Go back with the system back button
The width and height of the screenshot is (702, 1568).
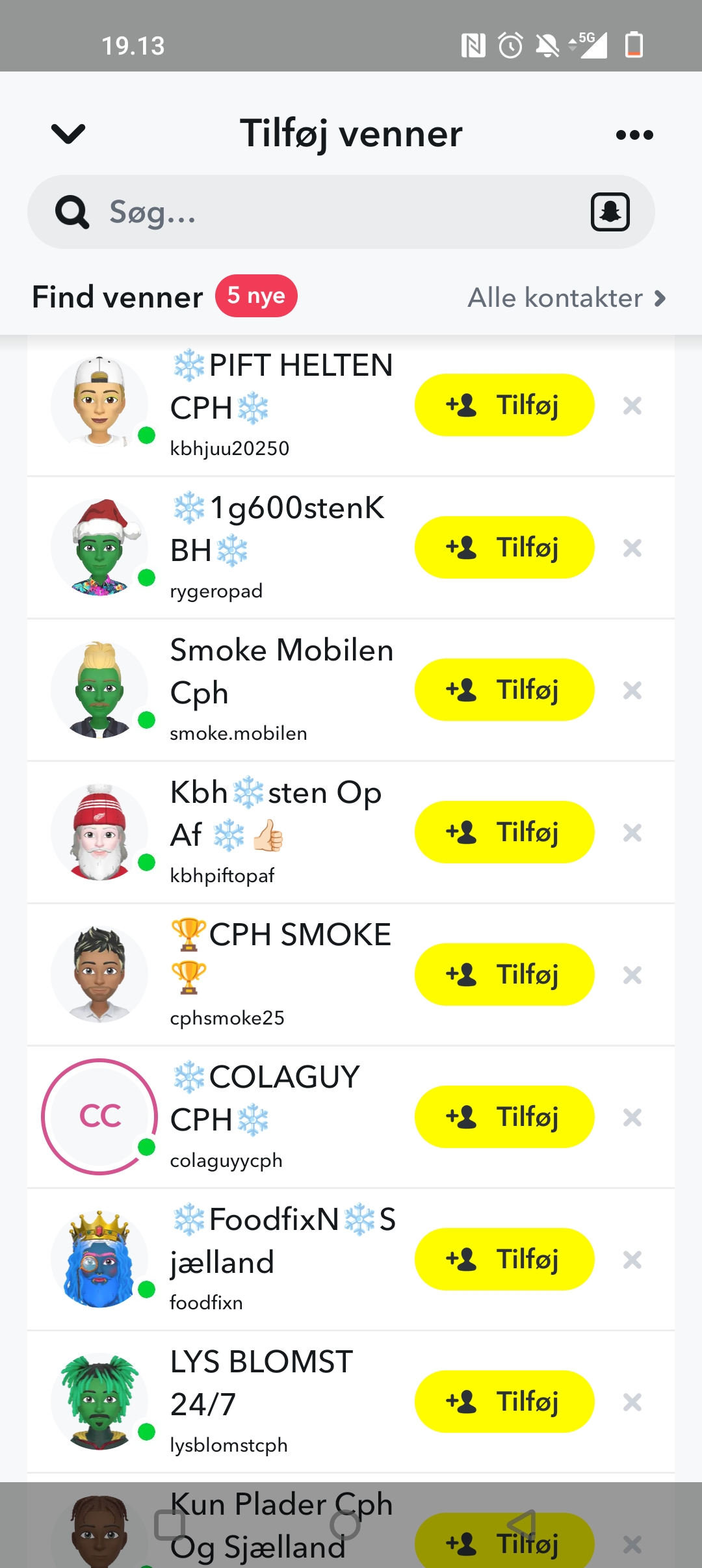coord(521,1525)
